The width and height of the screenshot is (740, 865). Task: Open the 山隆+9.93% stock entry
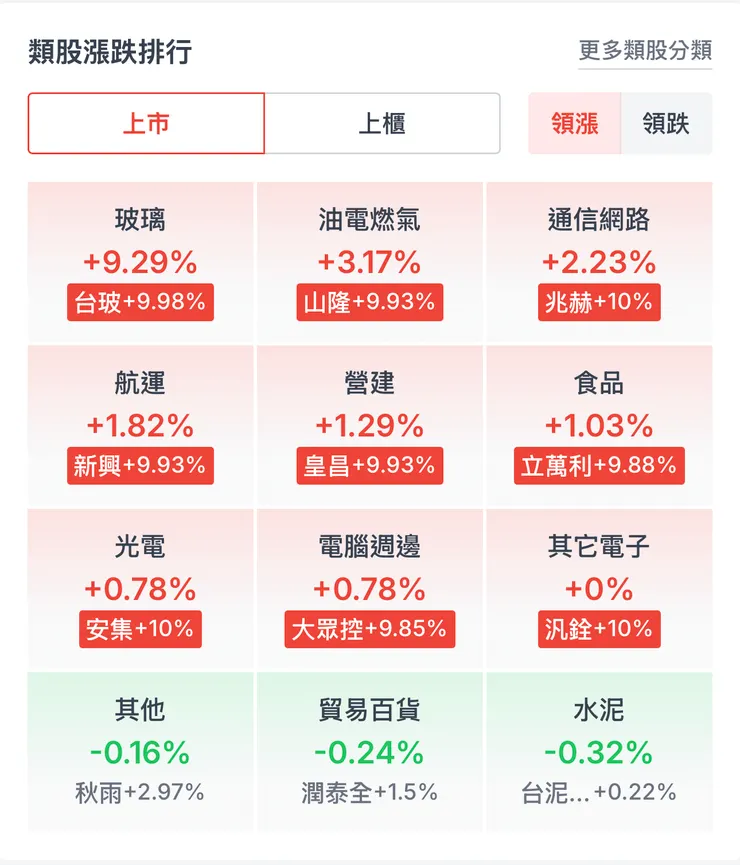point(371,302)
